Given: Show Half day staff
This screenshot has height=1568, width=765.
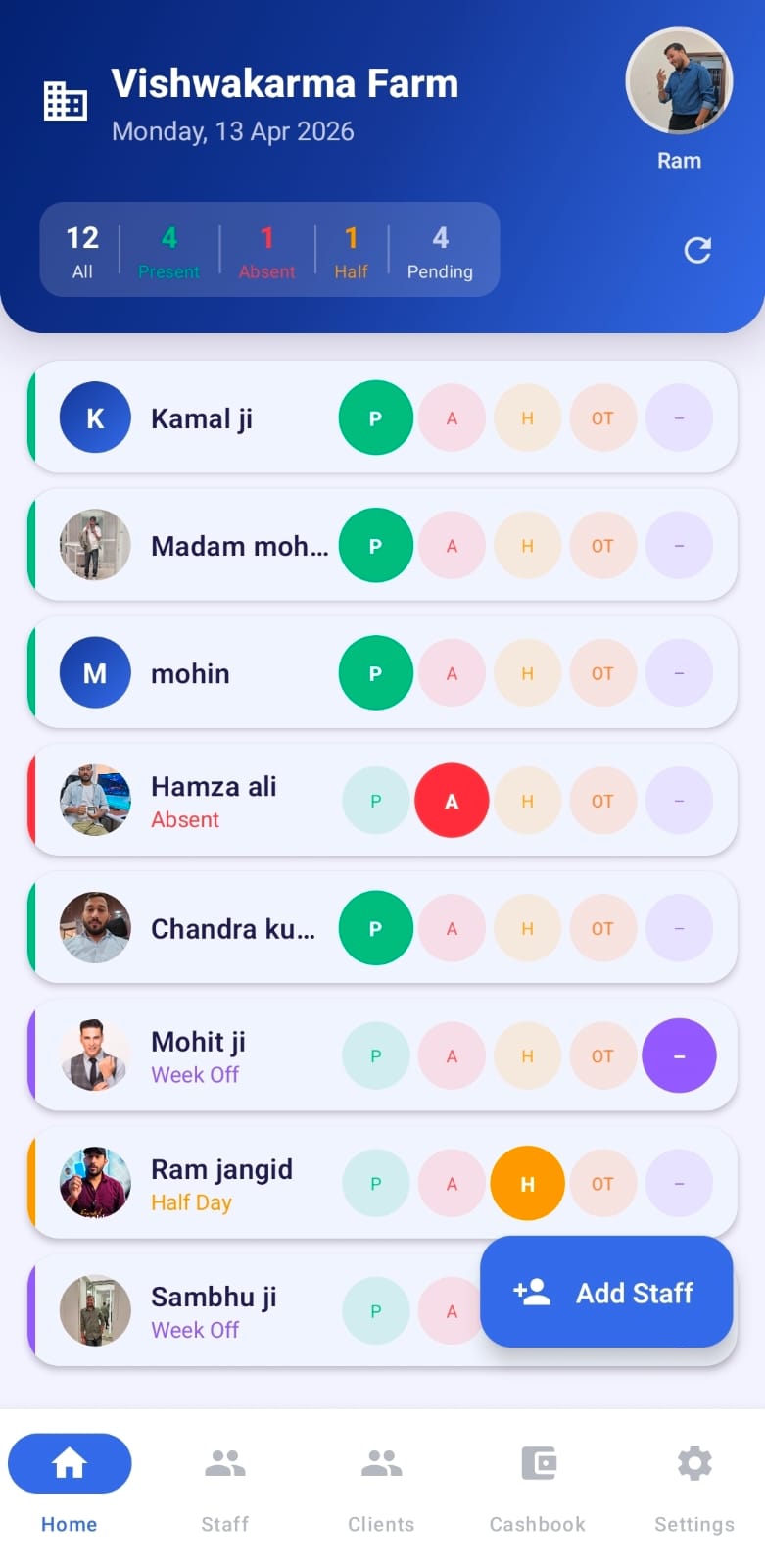Looking at the screenshot, I should (351, 252).
